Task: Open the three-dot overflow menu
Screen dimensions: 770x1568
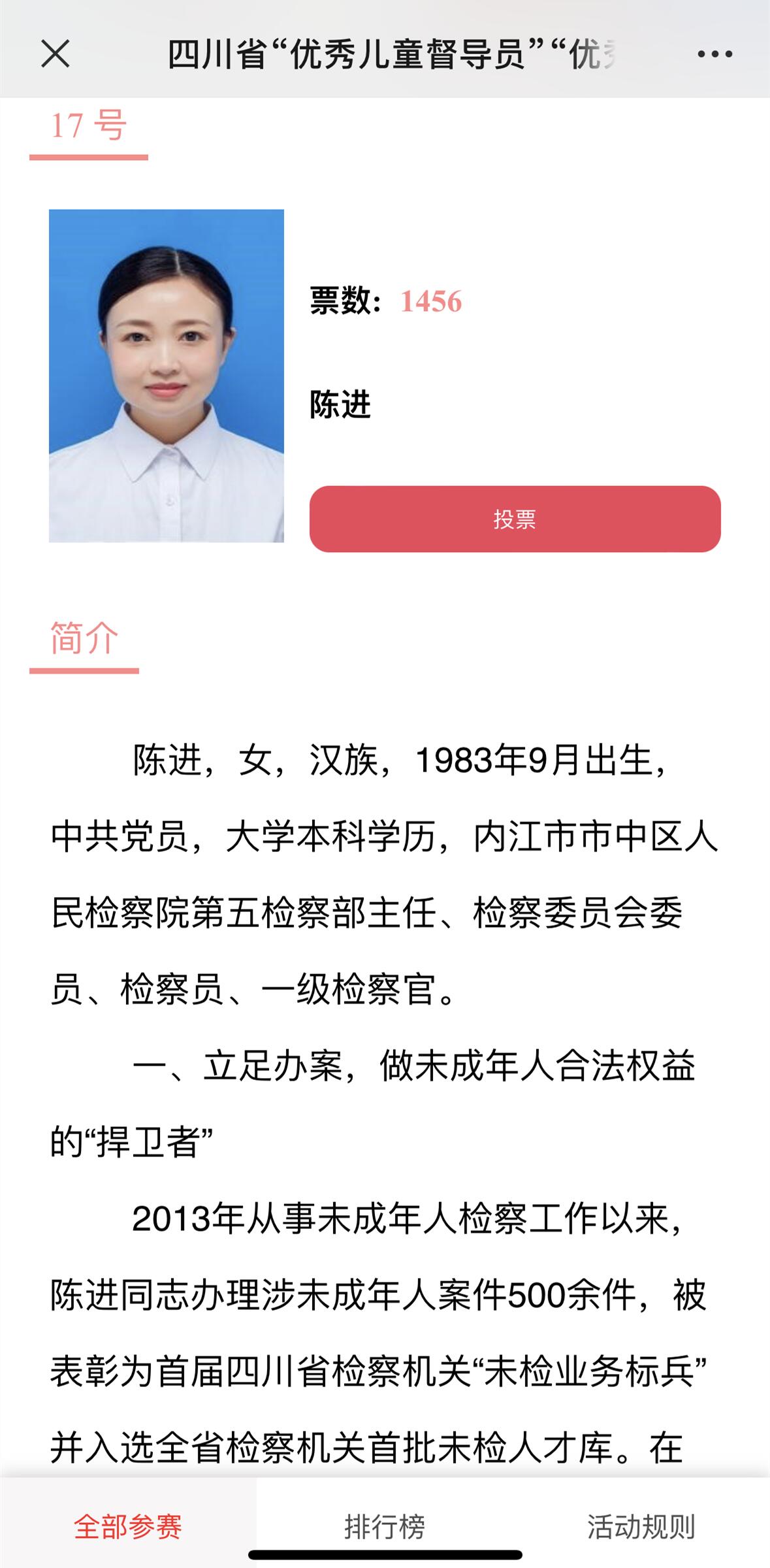Action: (714, 54)
